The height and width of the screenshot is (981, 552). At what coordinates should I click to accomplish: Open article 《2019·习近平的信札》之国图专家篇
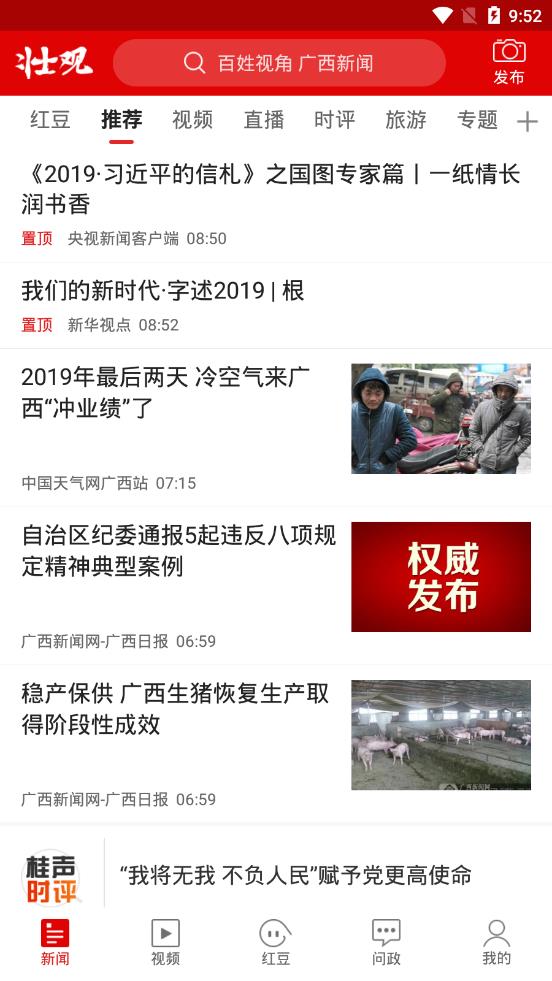[x=276, y=203]
